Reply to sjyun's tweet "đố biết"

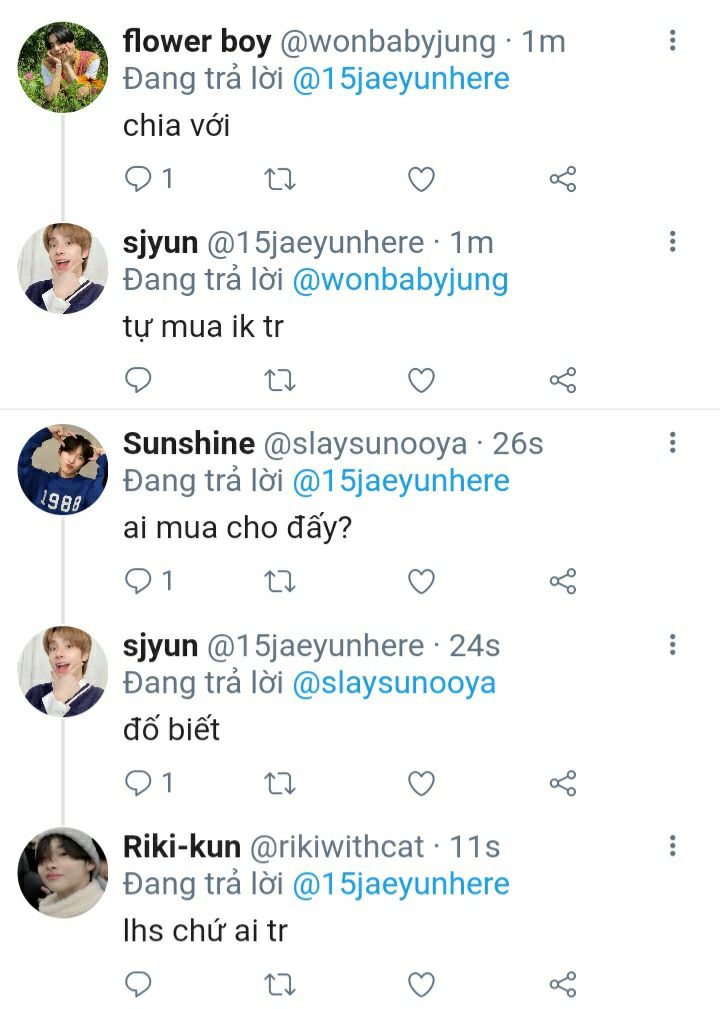[x=138, y=783]
